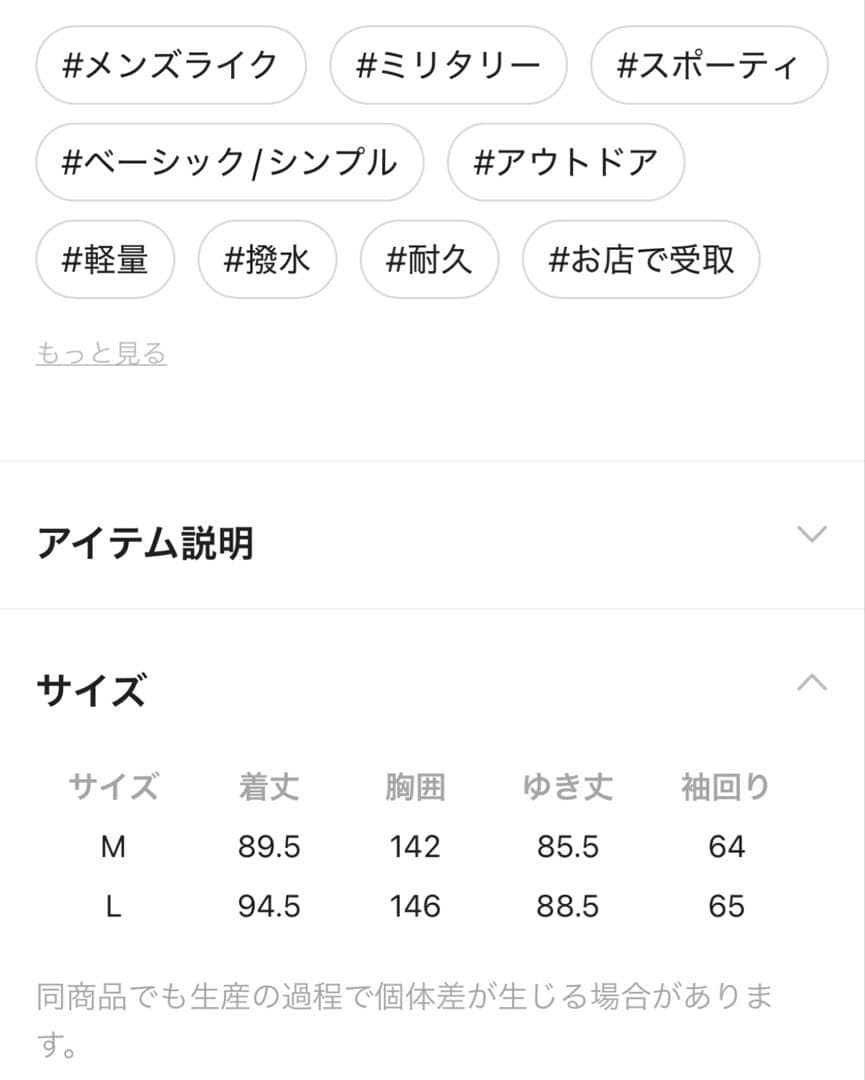The width and height of the screenshot is (865, 1080).
Task: Select the #メンズライク tag
Action: pos(170,65)
